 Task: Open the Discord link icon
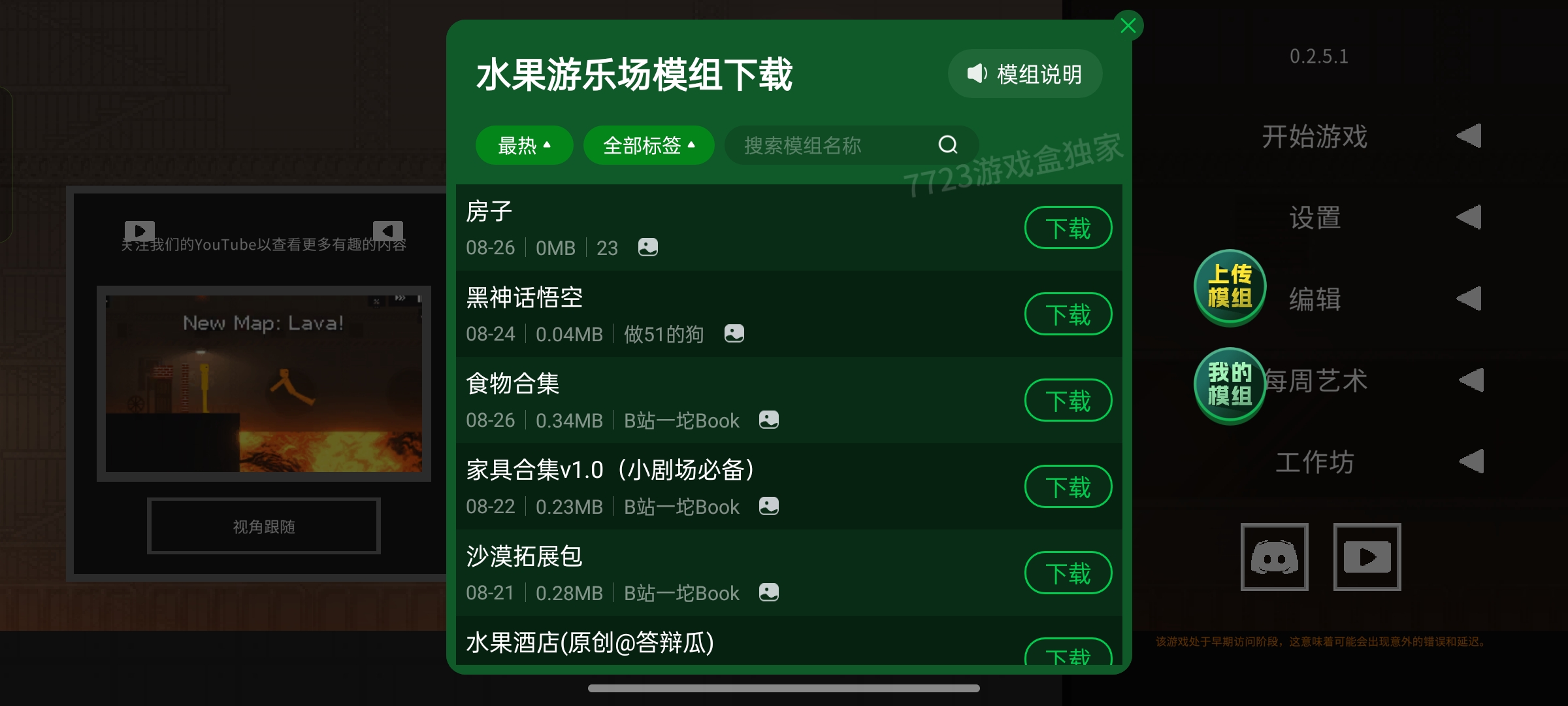pos(1274,557)
